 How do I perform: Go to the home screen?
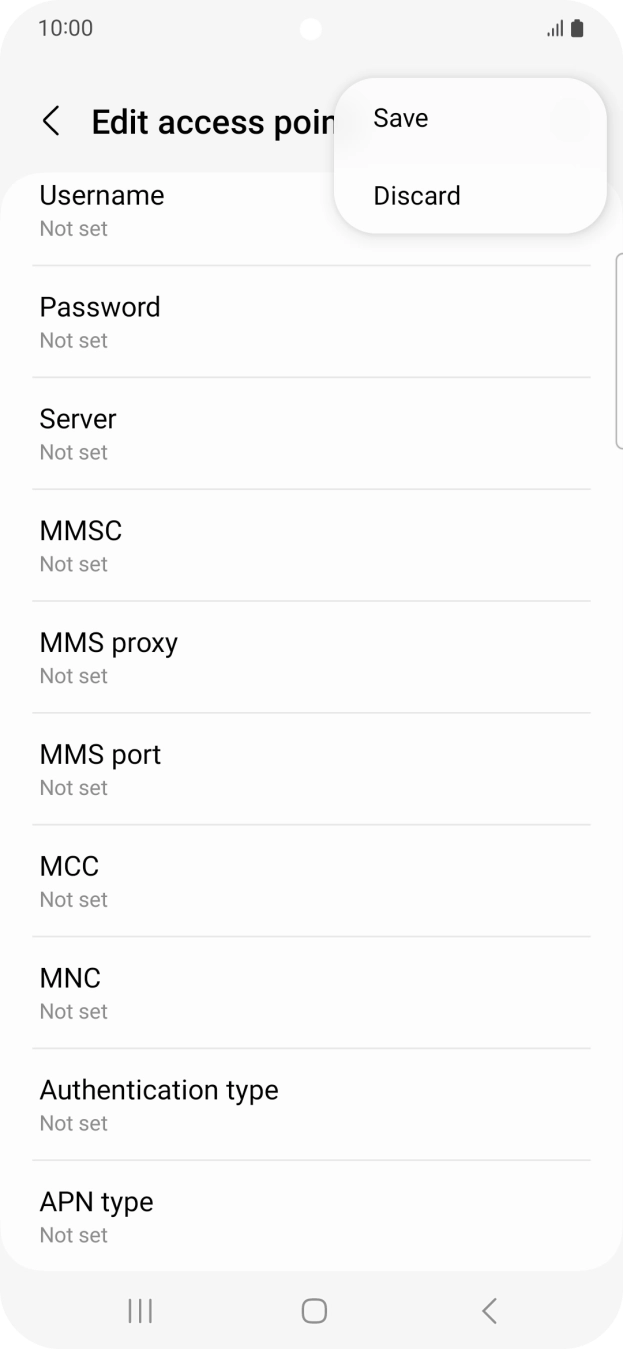[314, 1311]
